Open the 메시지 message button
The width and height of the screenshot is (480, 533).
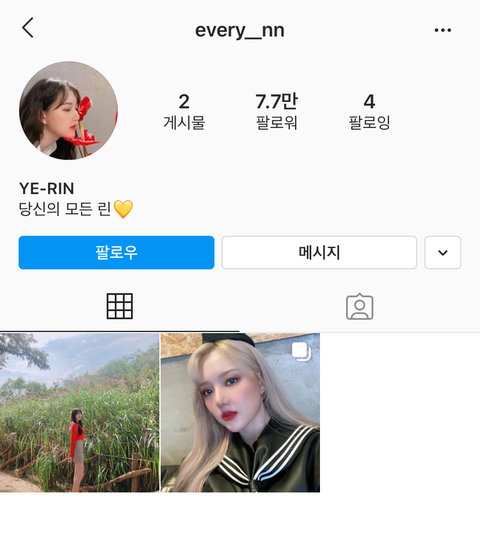[319, 253]
